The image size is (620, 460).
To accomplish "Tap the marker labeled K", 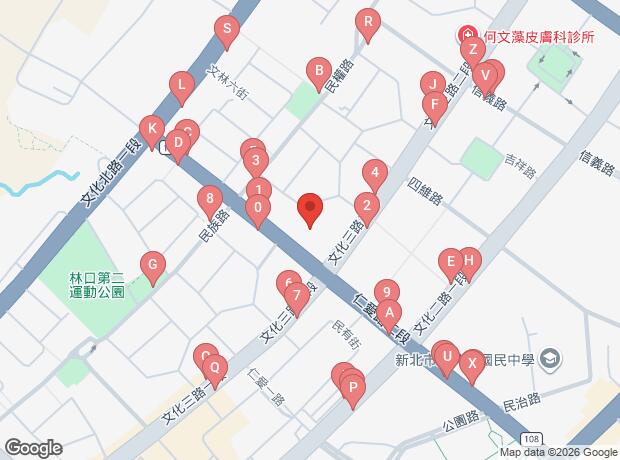I will [x=151, y=128].
